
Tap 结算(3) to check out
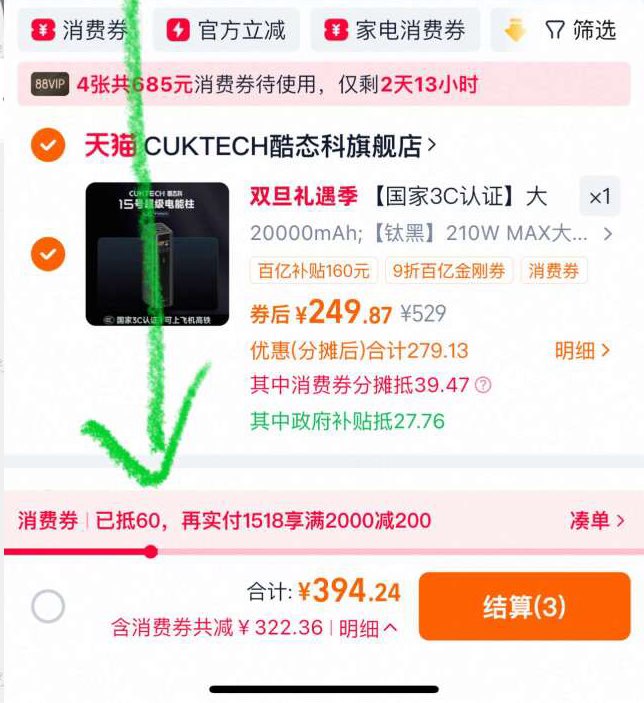525,607
